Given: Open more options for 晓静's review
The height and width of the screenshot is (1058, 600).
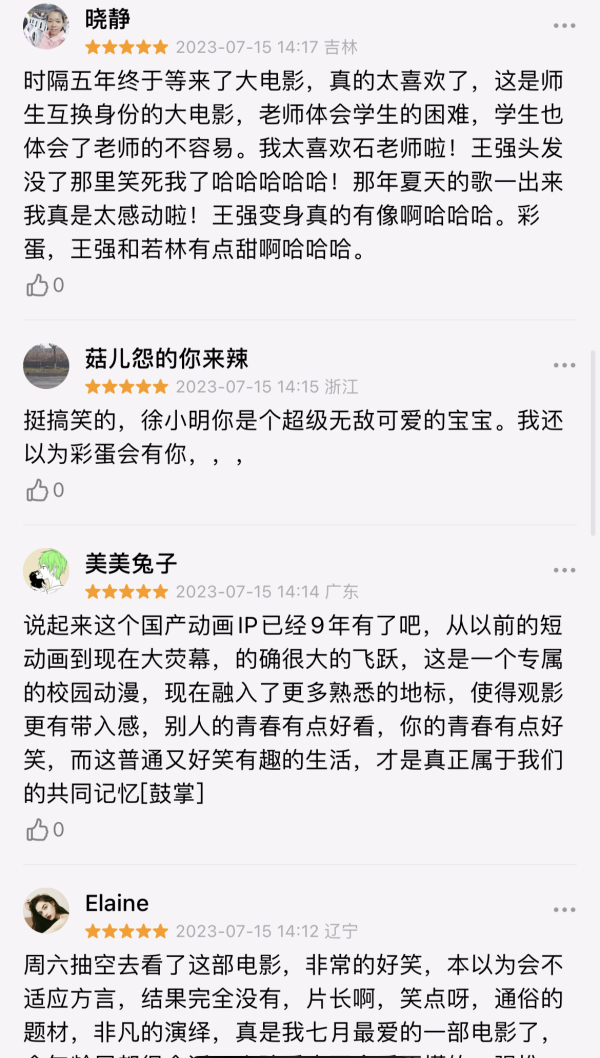Looking at the screenshot, I should (x=564, y=26).
